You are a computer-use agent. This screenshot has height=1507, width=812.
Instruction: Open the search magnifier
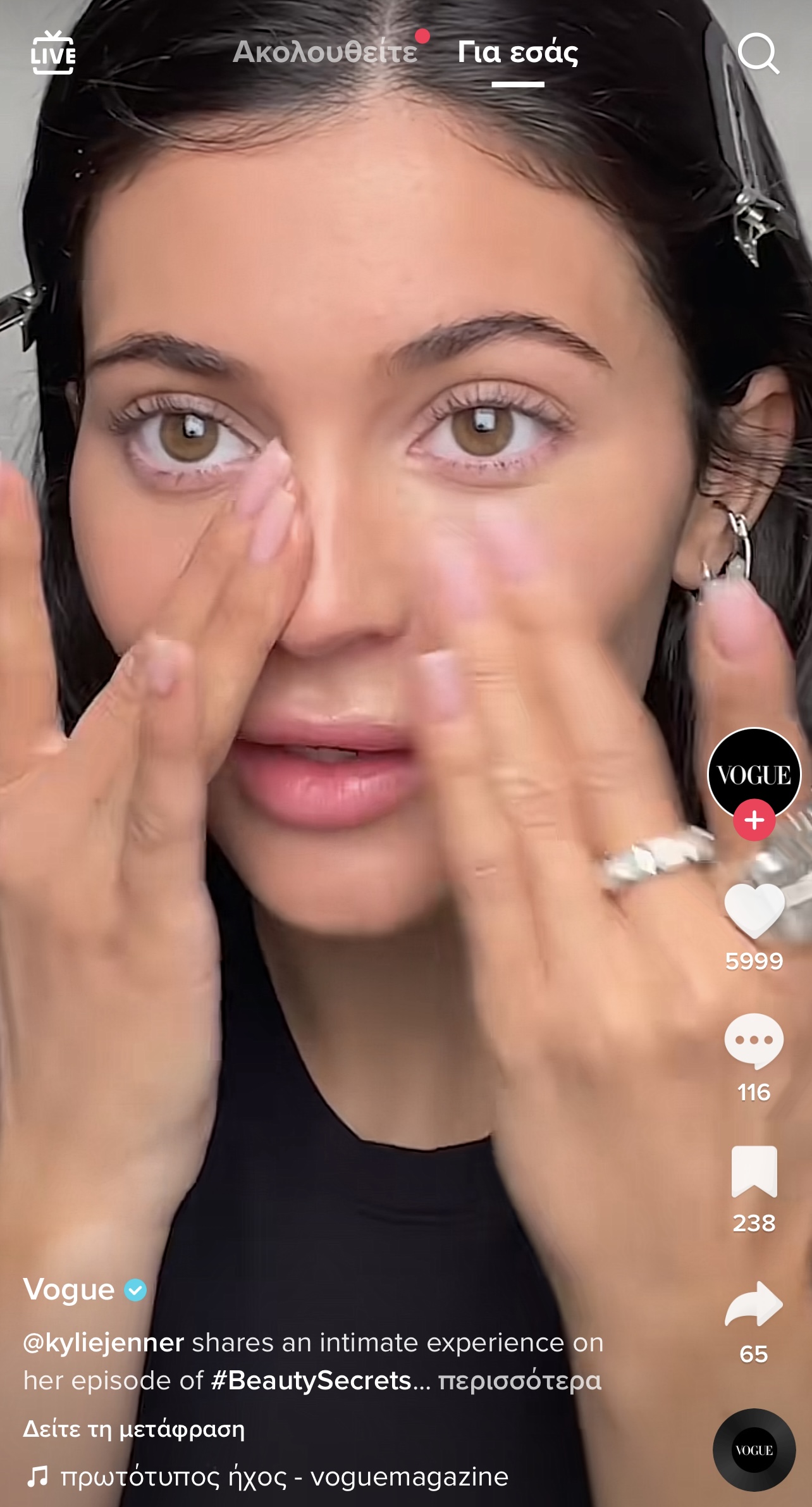click(758, 53)
